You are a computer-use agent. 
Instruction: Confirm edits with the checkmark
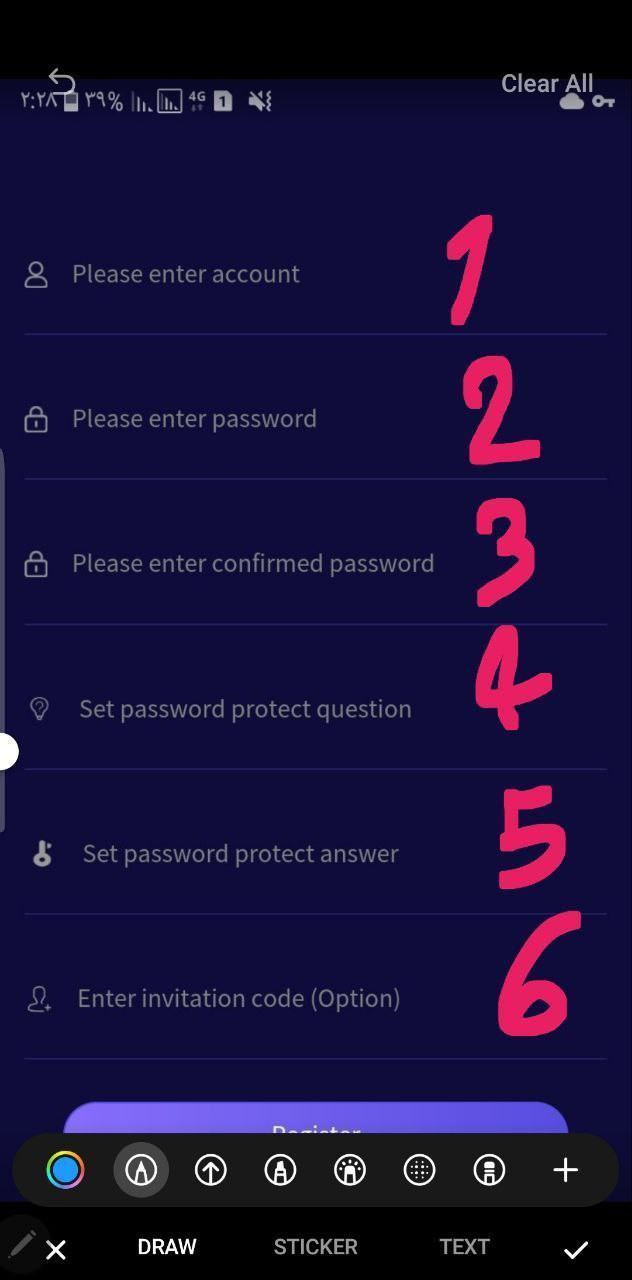[x=576, y=1249]
